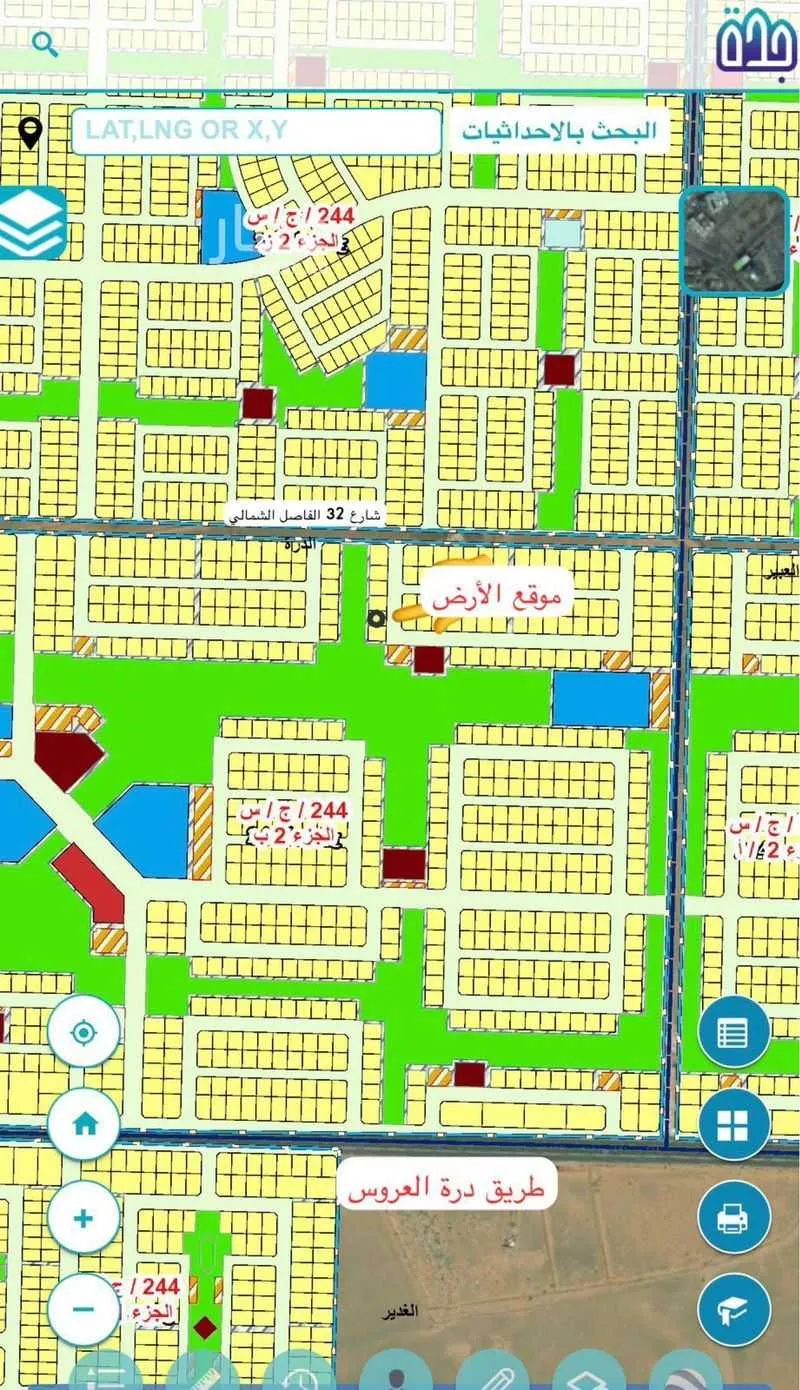Open the grid view icon
Image resolution: width=800 pixels, height=1390 pixels.
735,1122
